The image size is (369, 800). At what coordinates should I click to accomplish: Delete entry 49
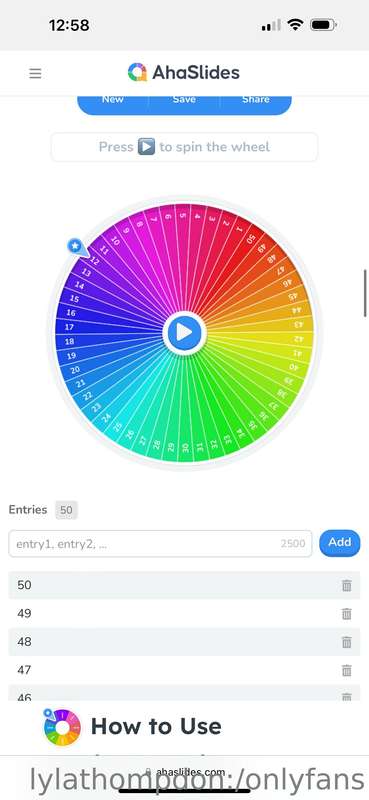click(x=347, y=614)
